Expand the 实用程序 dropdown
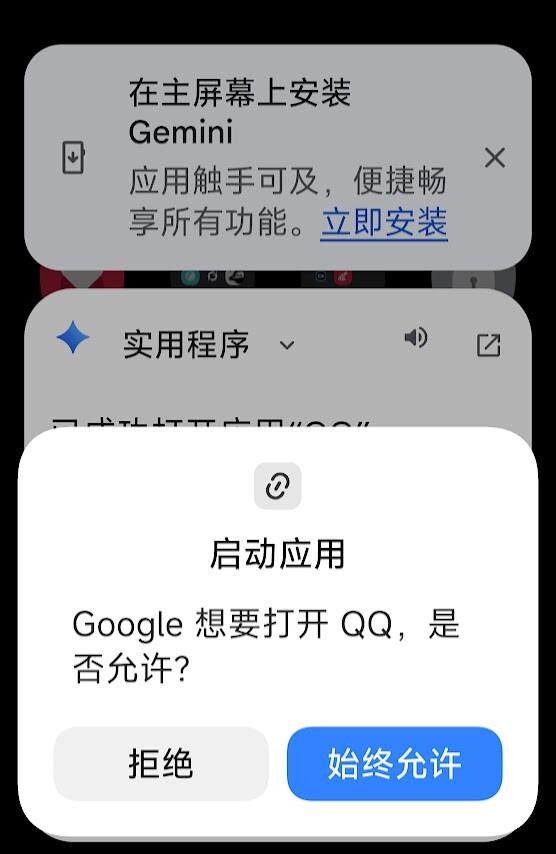This screenshot has height=854, width=556. [286, 344]
